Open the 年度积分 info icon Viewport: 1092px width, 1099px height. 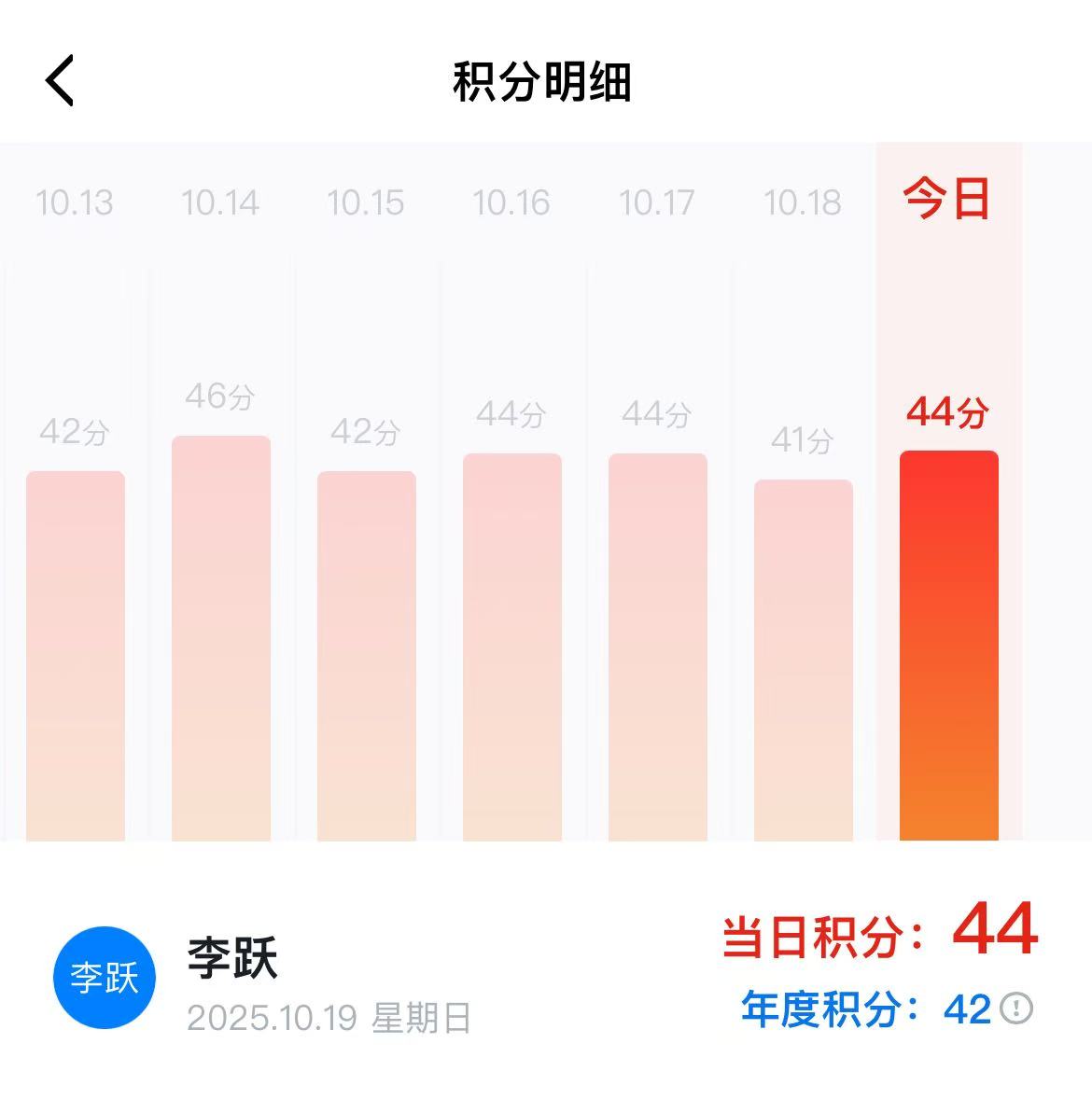1016,1009
